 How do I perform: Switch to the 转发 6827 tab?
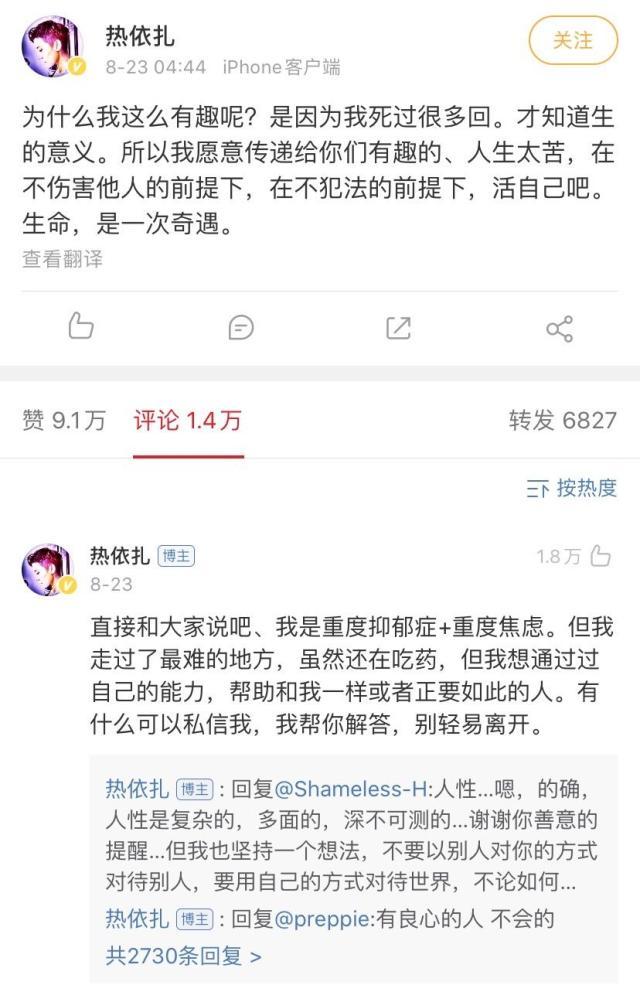pyautogui.click(x=563, y=421)
